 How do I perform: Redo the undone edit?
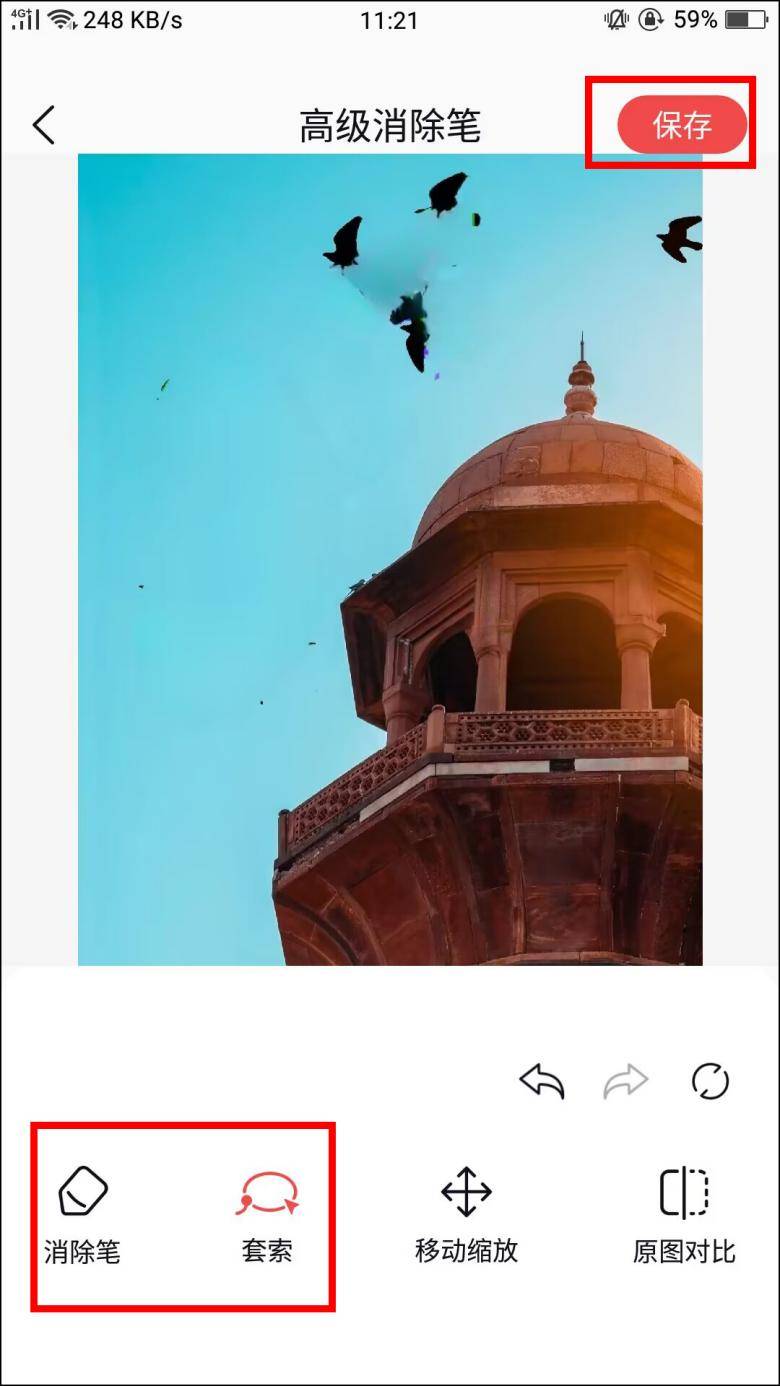(x=626, y=1081)
